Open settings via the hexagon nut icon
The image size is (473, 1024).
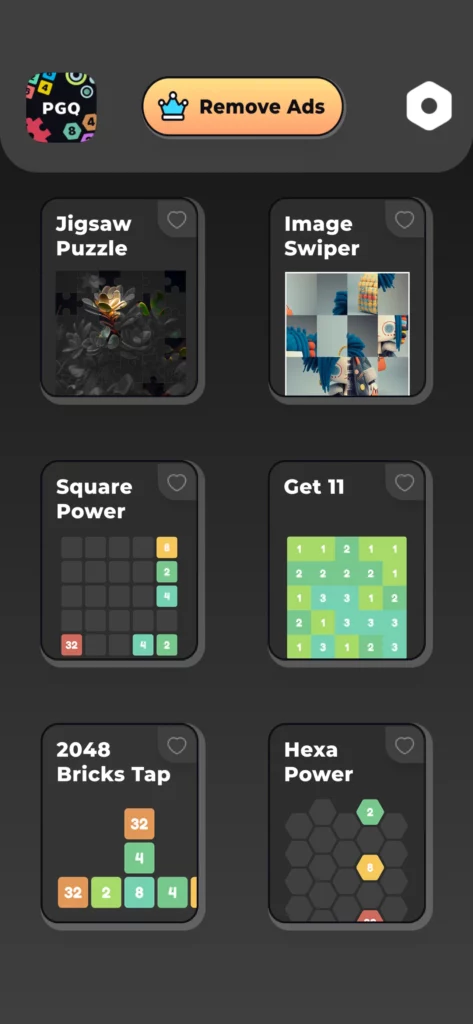point(429,106)
